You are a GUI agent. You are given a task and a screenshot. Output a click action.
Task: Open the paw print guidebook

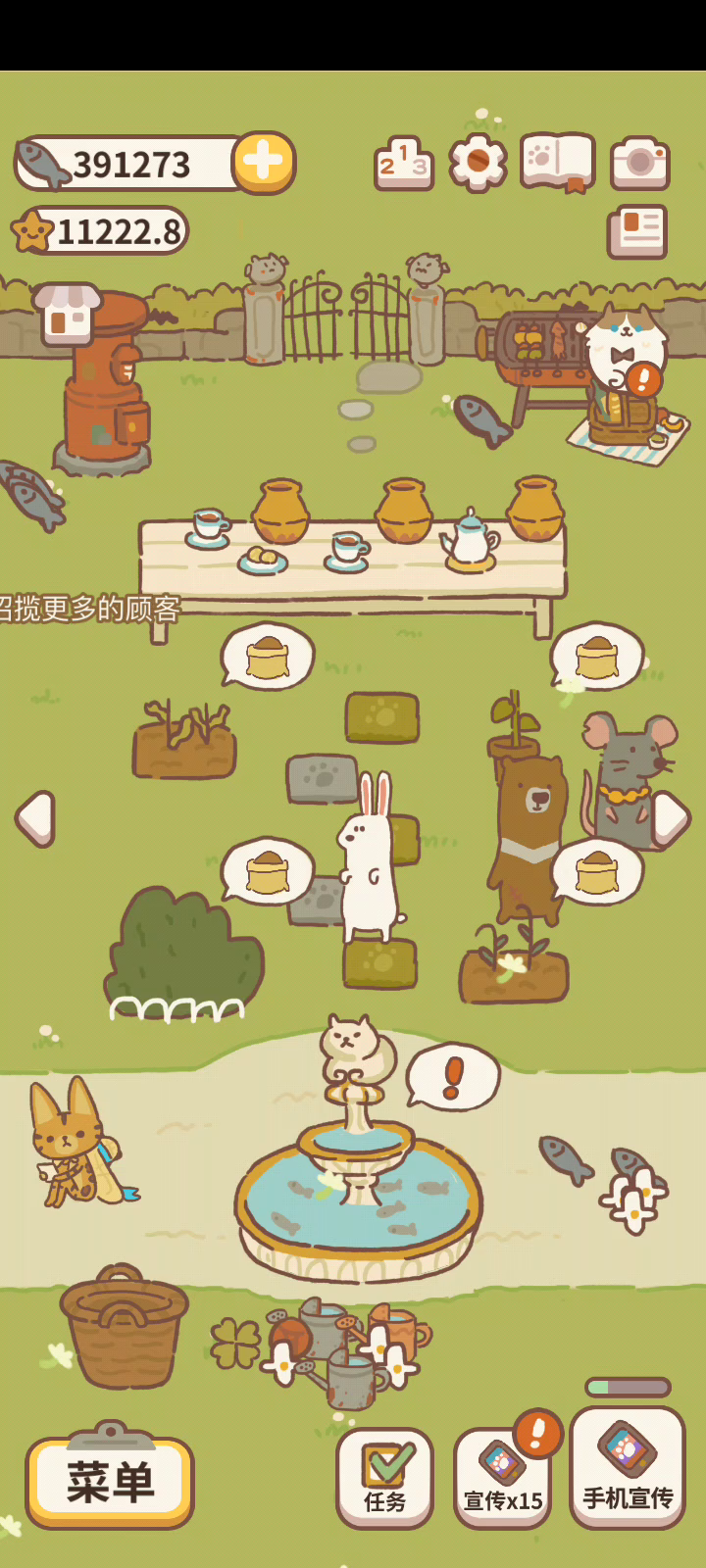click(558, 162)
